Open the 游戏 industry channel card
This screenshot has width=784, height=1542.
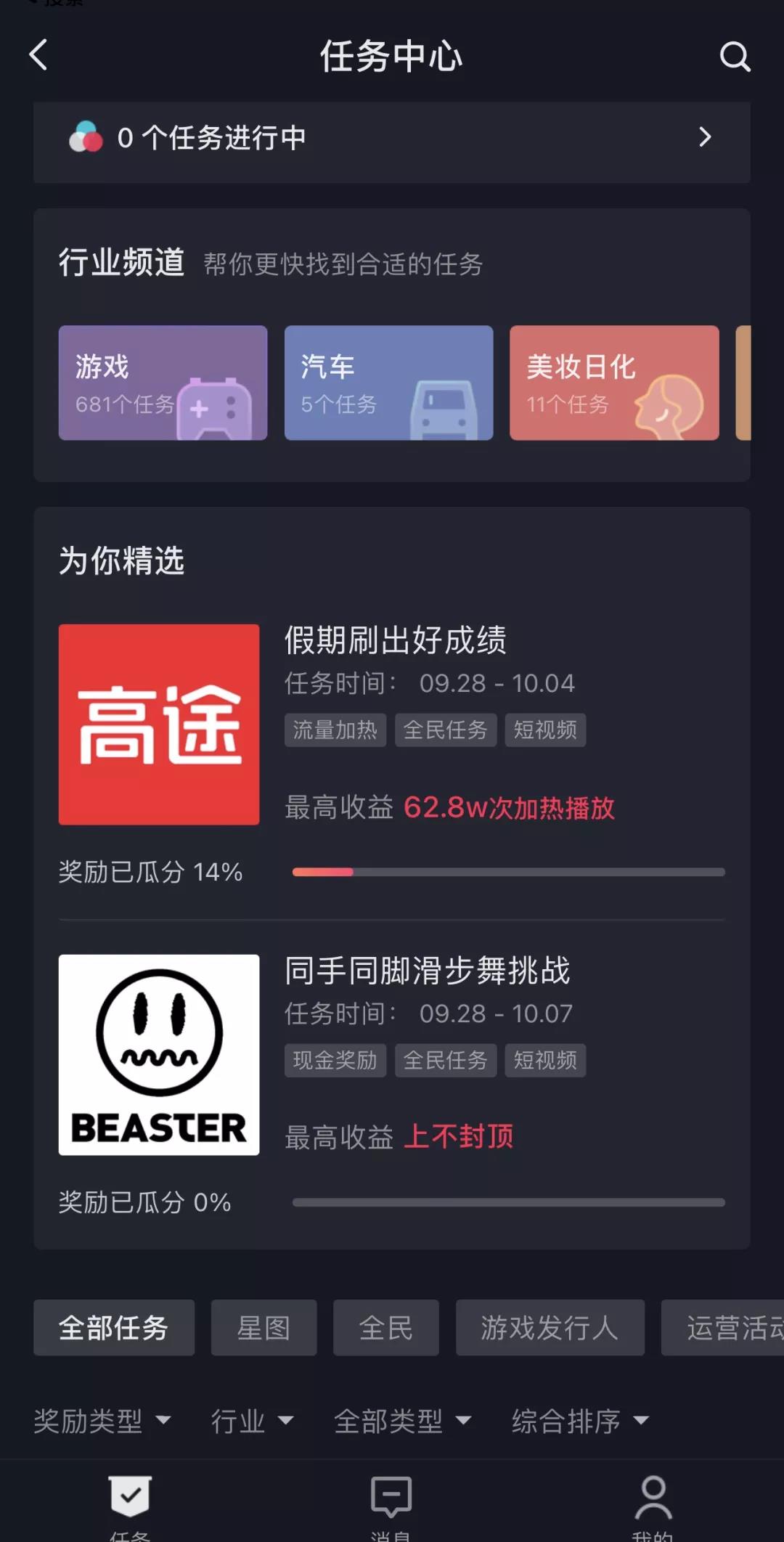[x=163, y=383]
